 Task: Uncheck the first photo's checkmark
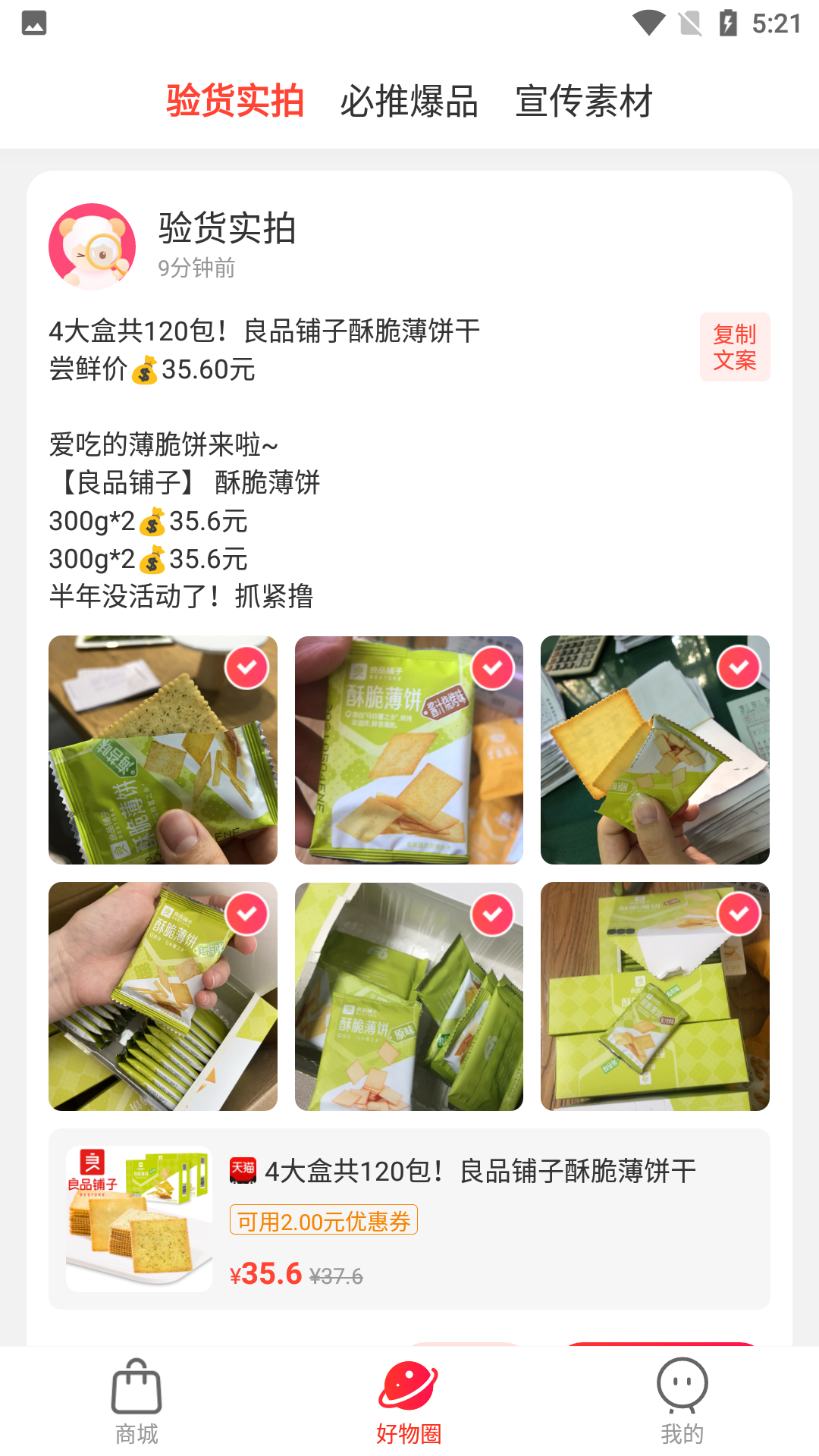[x=246, y=668]
